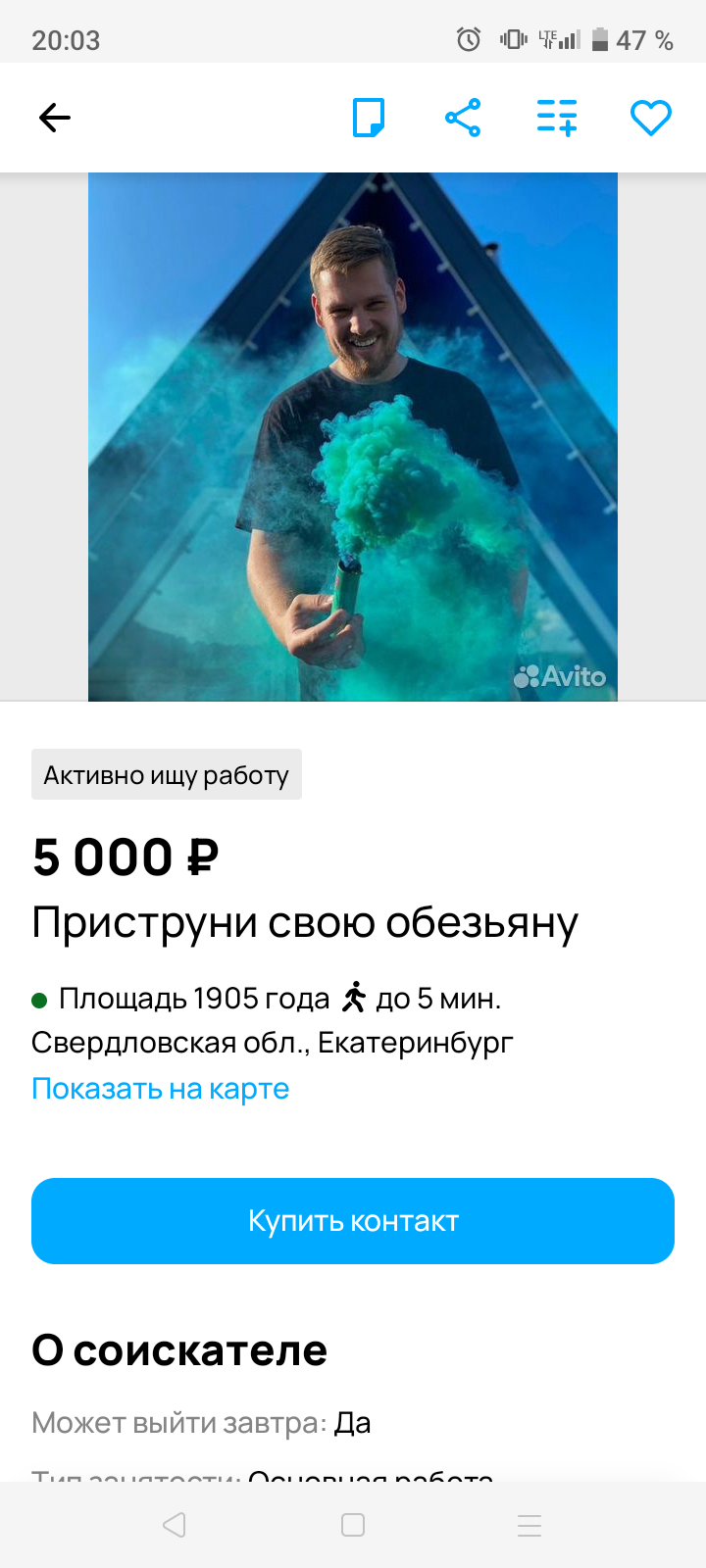Add listing to comparison list
This screenshot has height=1568, width=706.
coord(557,119)
